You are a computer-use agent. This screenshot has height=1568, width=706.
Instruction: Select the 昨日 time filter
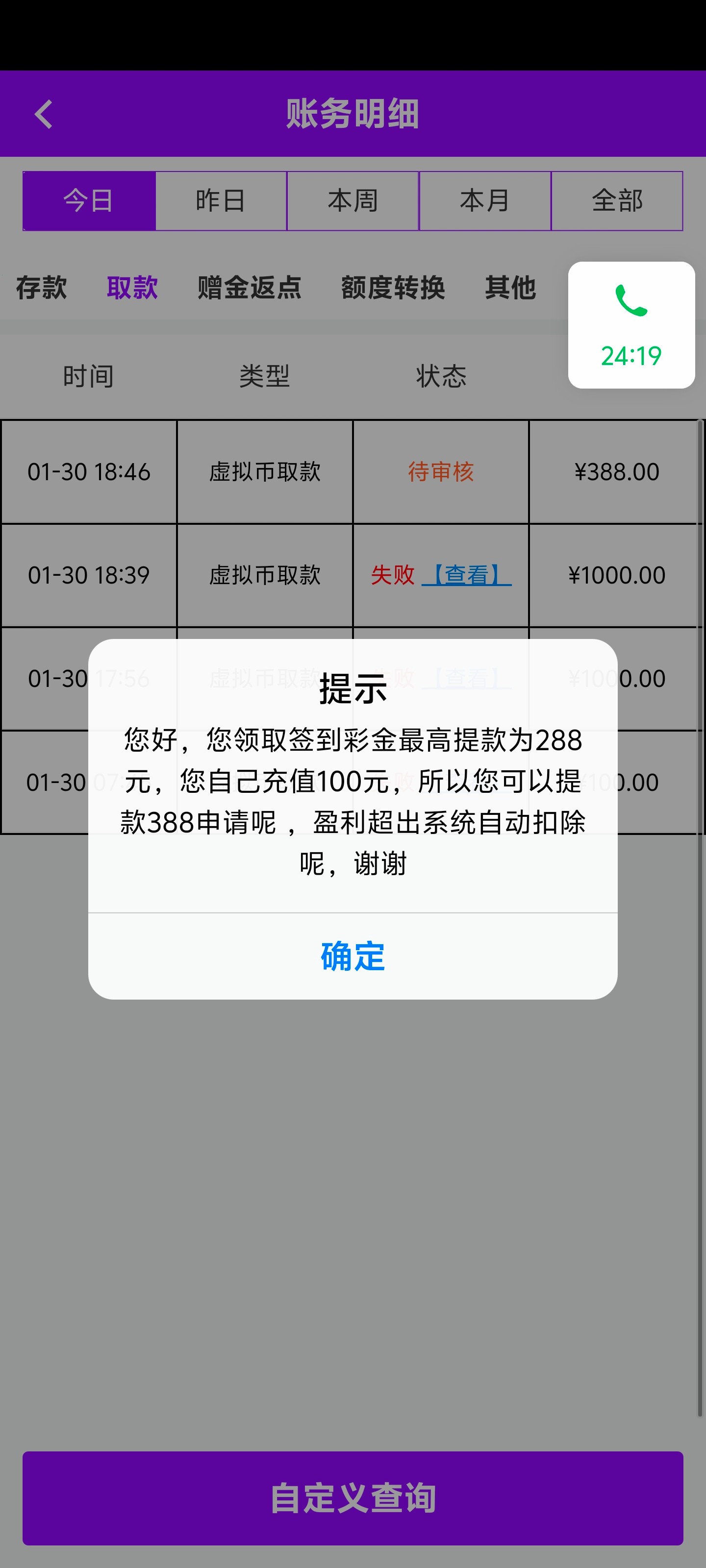click(221, 201)
